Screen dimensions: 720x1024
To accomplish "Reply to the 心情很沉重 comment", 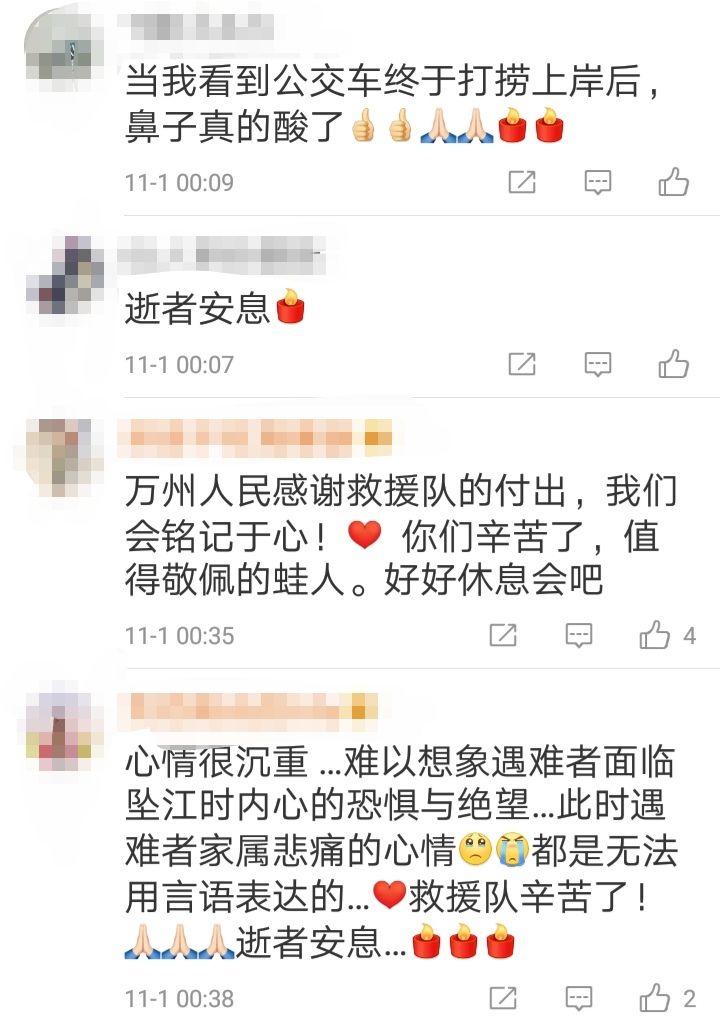I will point(579,997).
